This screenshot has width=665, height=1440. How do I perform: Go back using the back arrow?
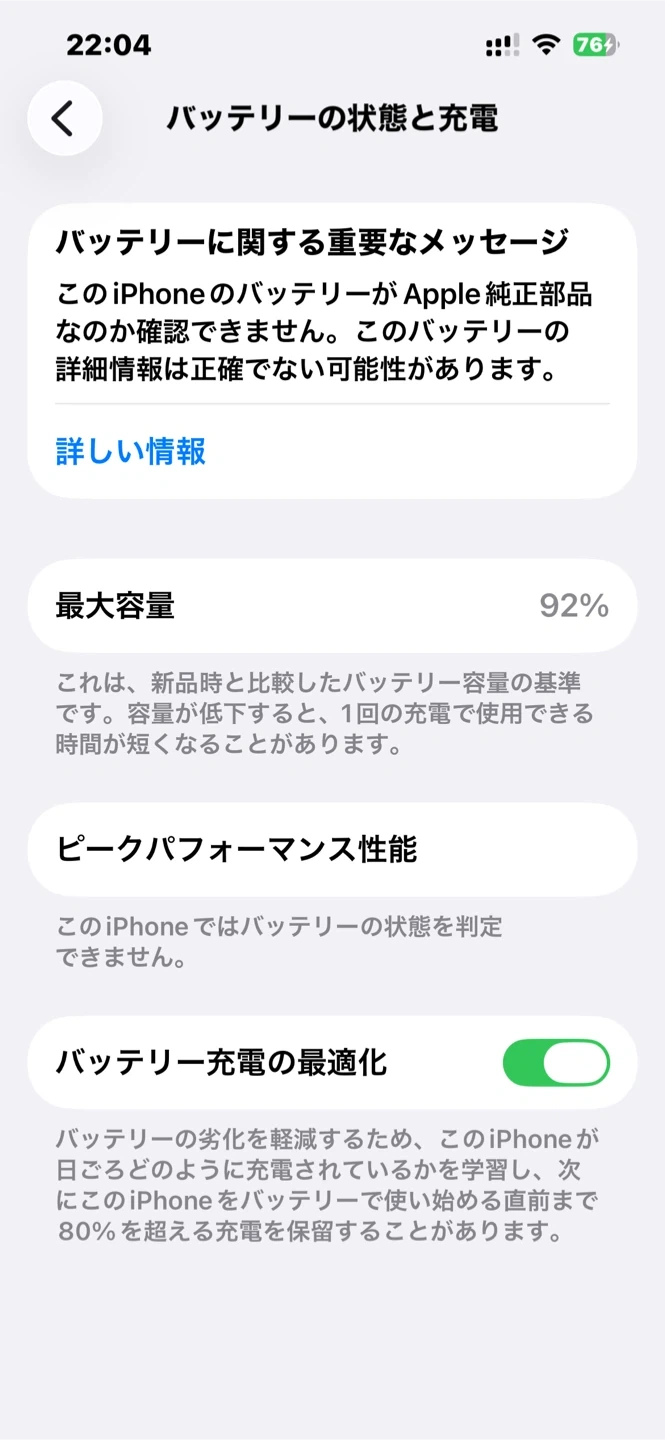65,119
